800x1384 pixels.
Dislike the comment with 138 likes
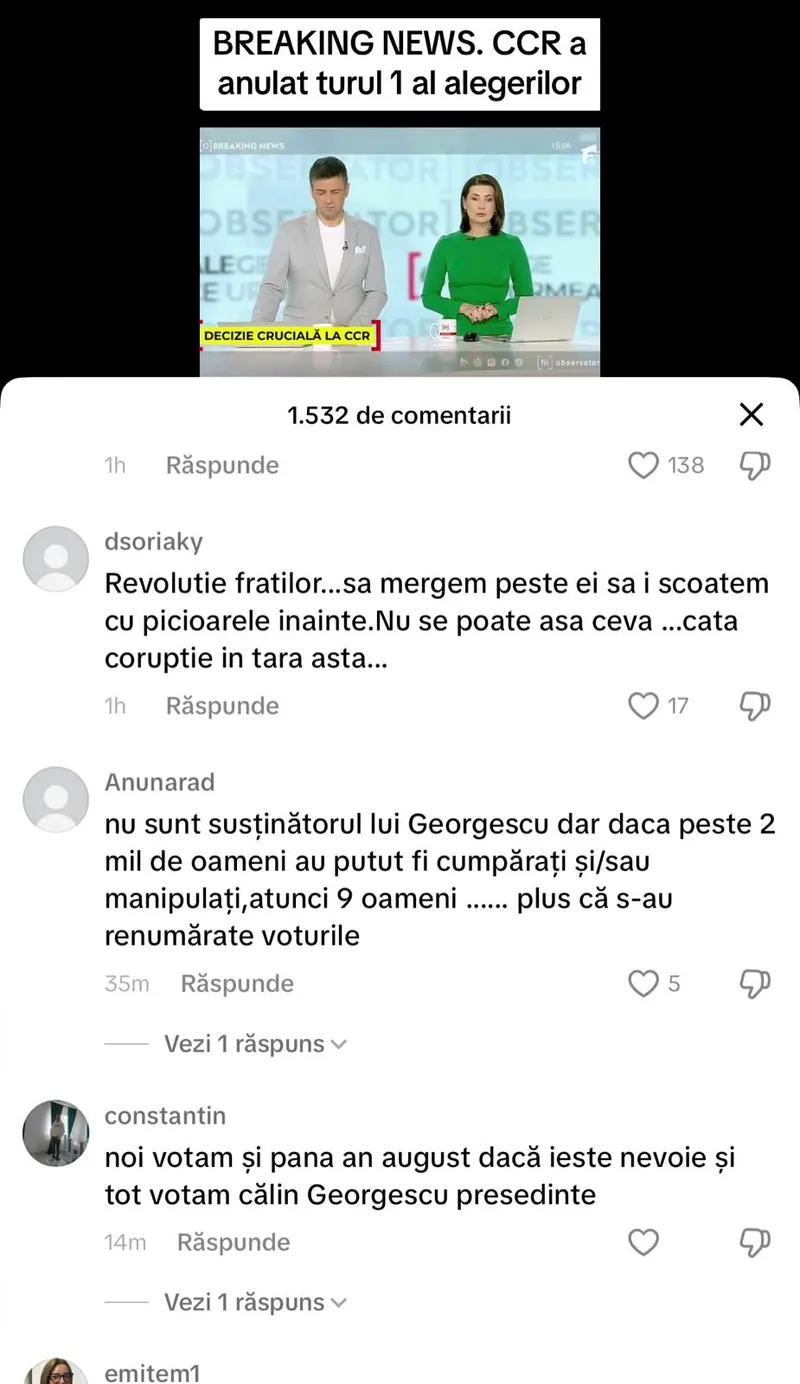coord(754,465)
